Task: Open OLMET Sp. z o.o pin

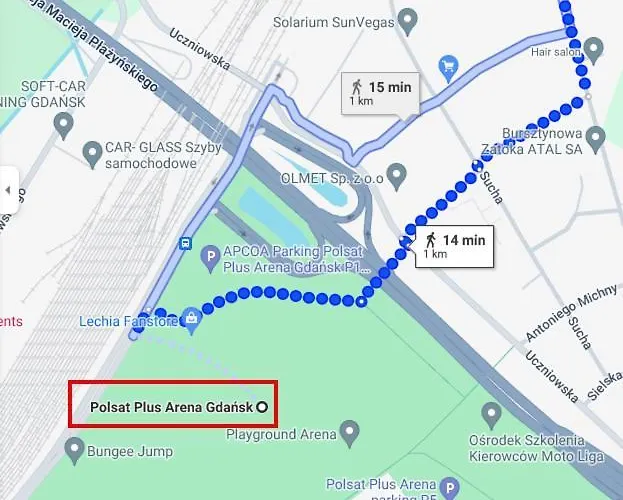Action: (x=397, y=178)
